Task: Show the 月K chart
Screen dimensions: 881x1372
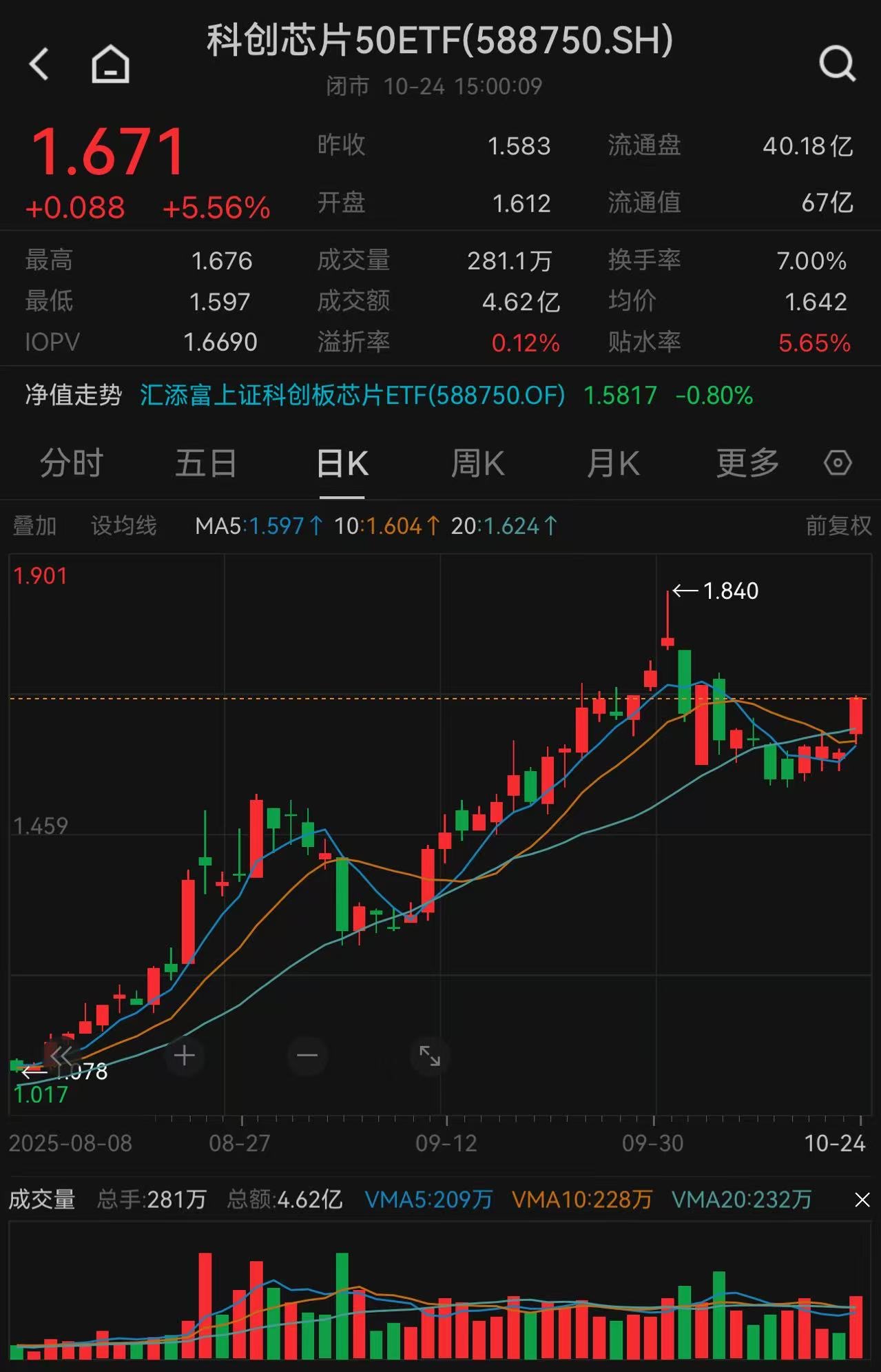Action: click(613, 463)
